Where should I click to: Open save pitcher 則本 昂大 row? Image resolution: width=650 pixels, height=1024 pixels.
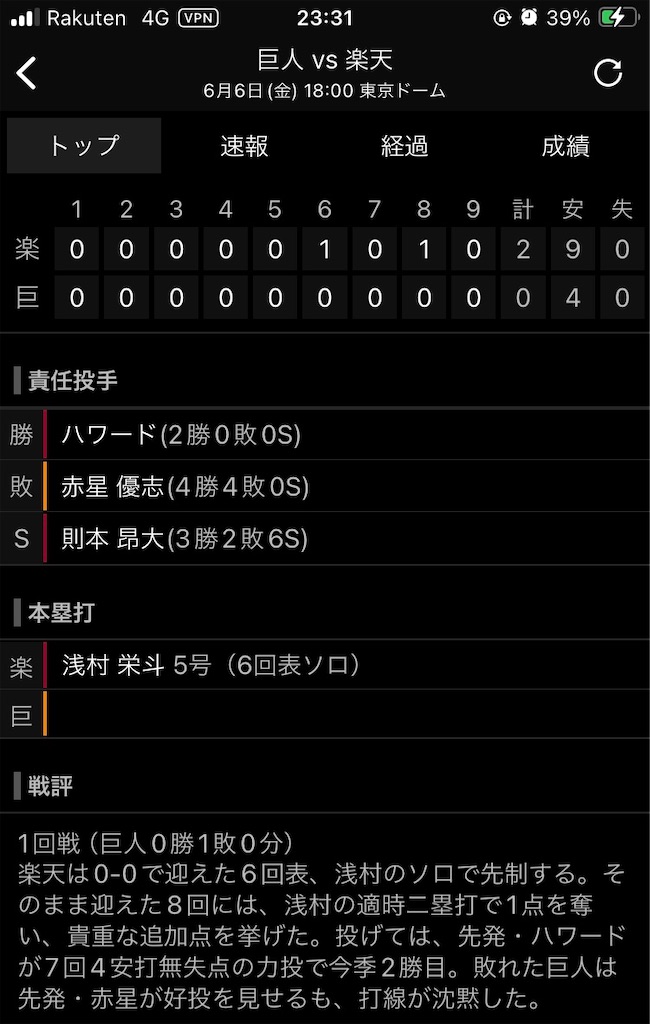click(x=325, y=538)
